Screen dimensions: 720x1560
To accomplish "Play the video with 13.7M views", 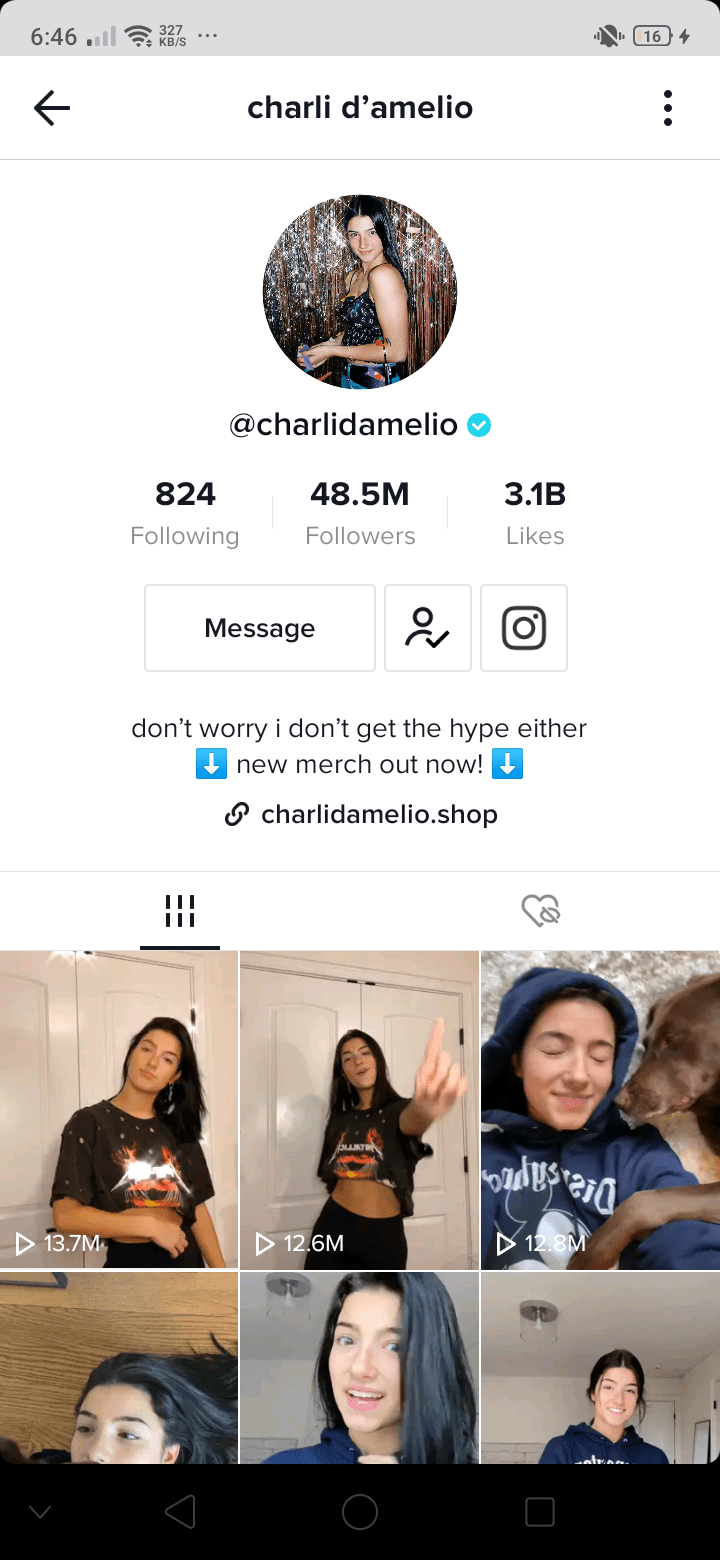I will pyautogui.click(x=119, y=1110).
